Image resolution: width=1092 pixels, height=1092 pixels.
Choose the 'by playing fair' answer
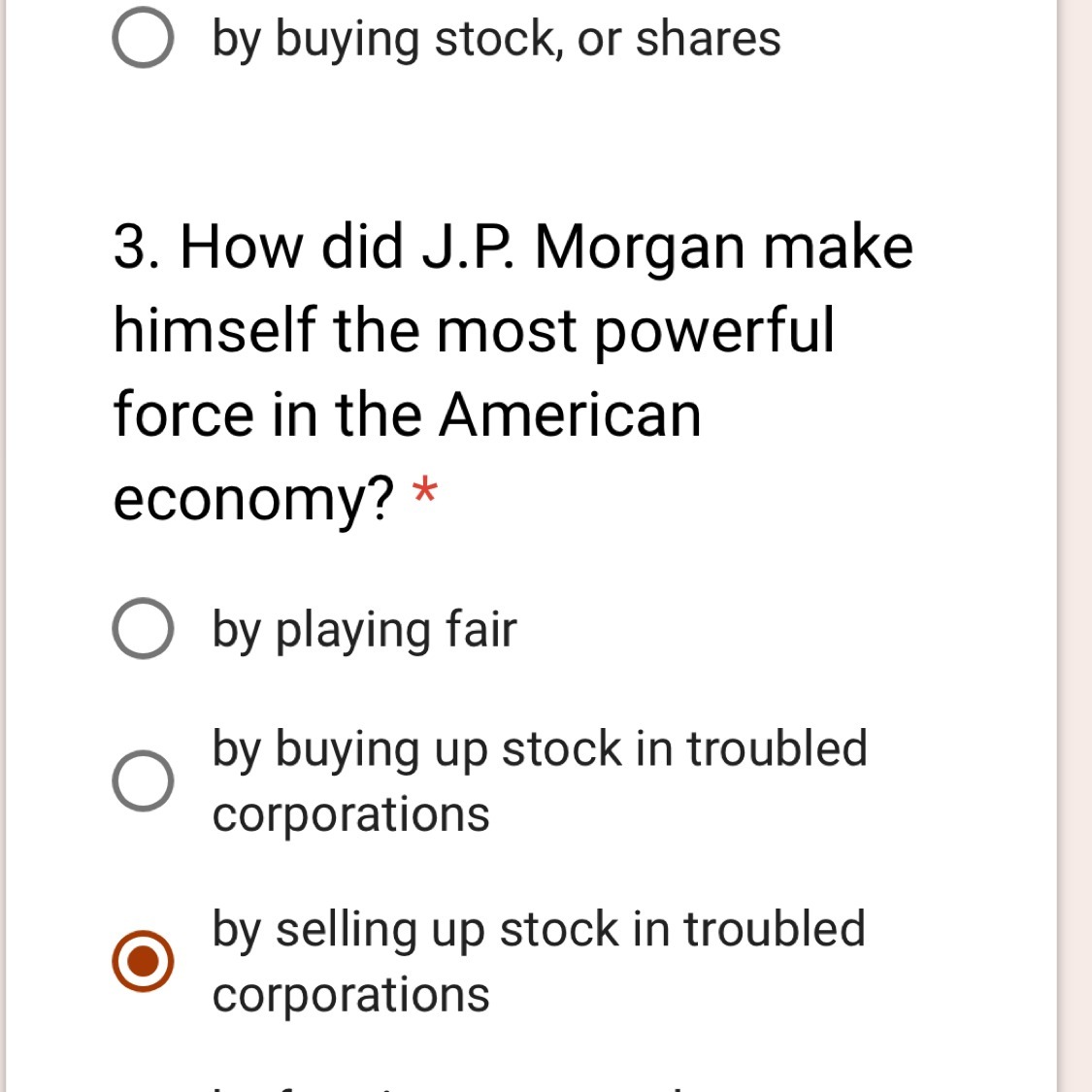[143, 629]
